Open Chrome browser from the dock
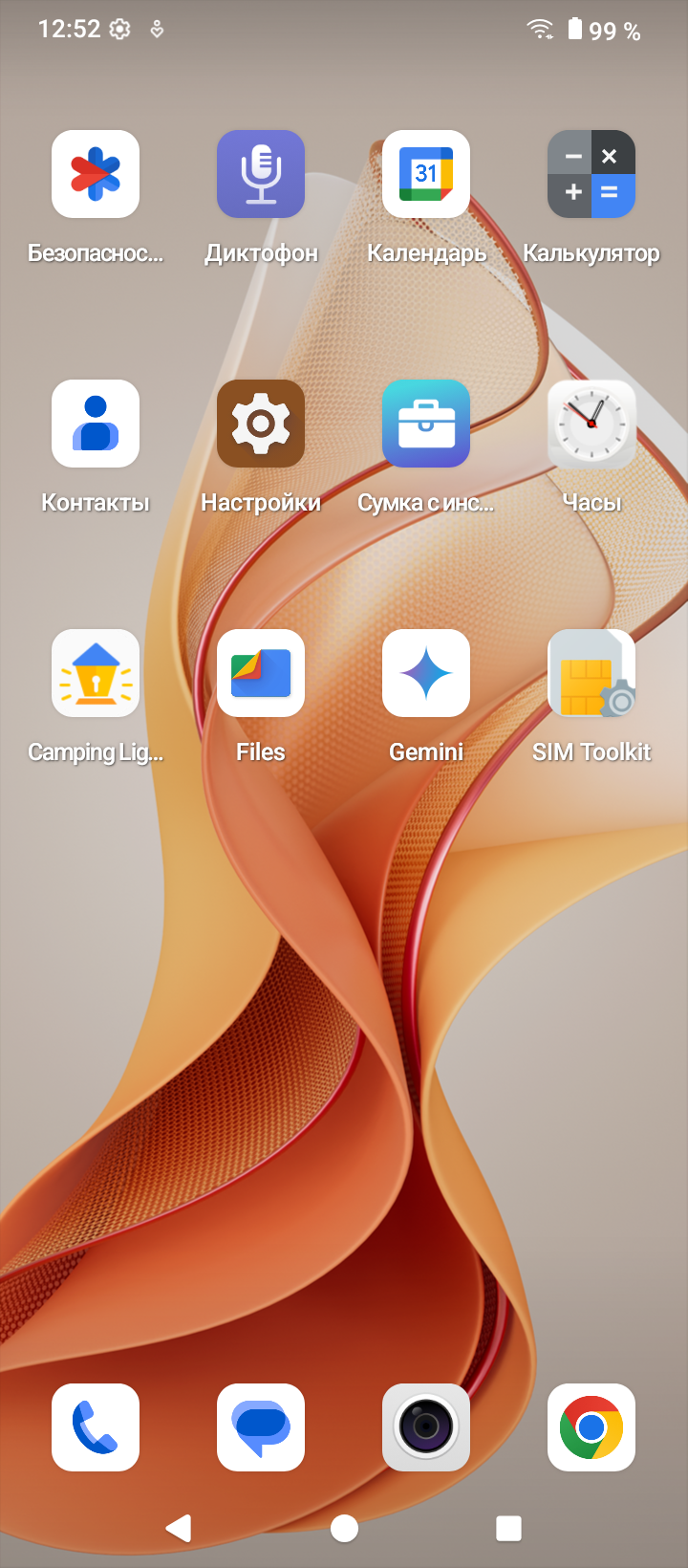 (x=591, y=1427)
